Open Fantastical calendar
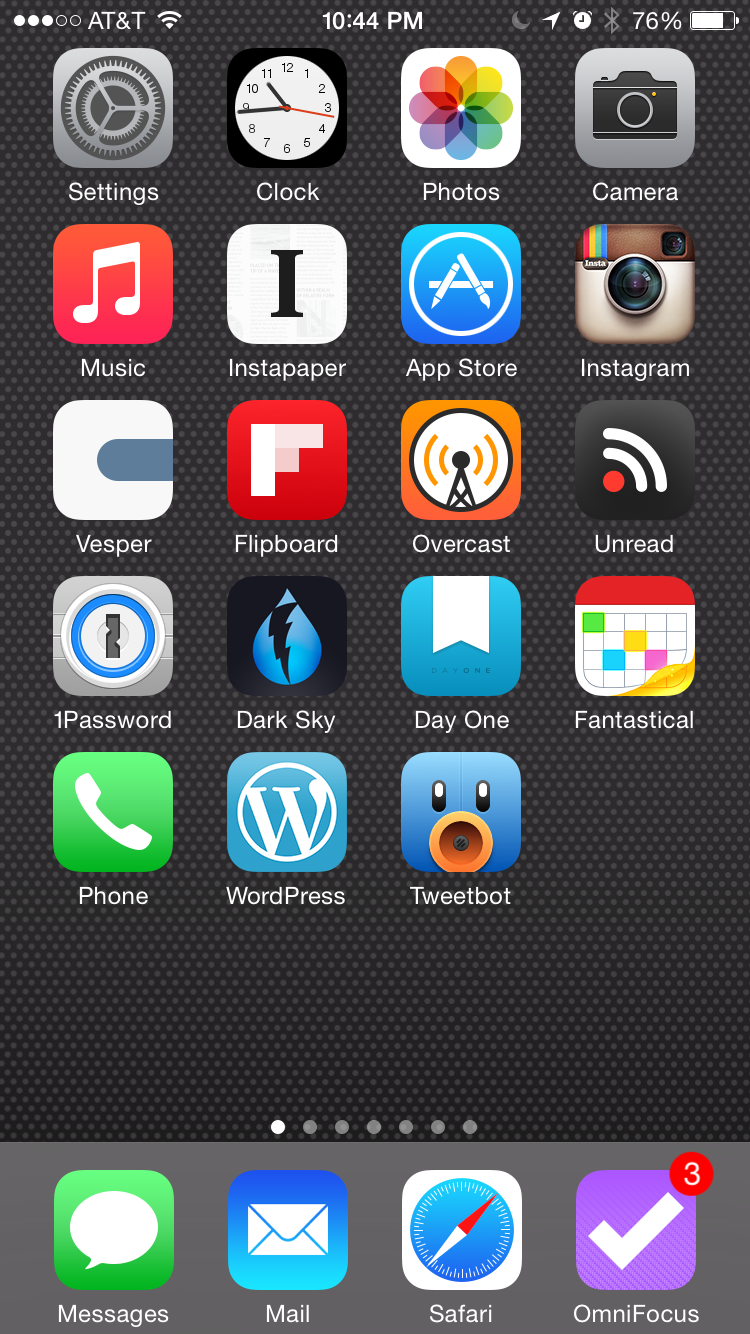The width and height of the screenshot is (750, 1334). tap(635, 636)
